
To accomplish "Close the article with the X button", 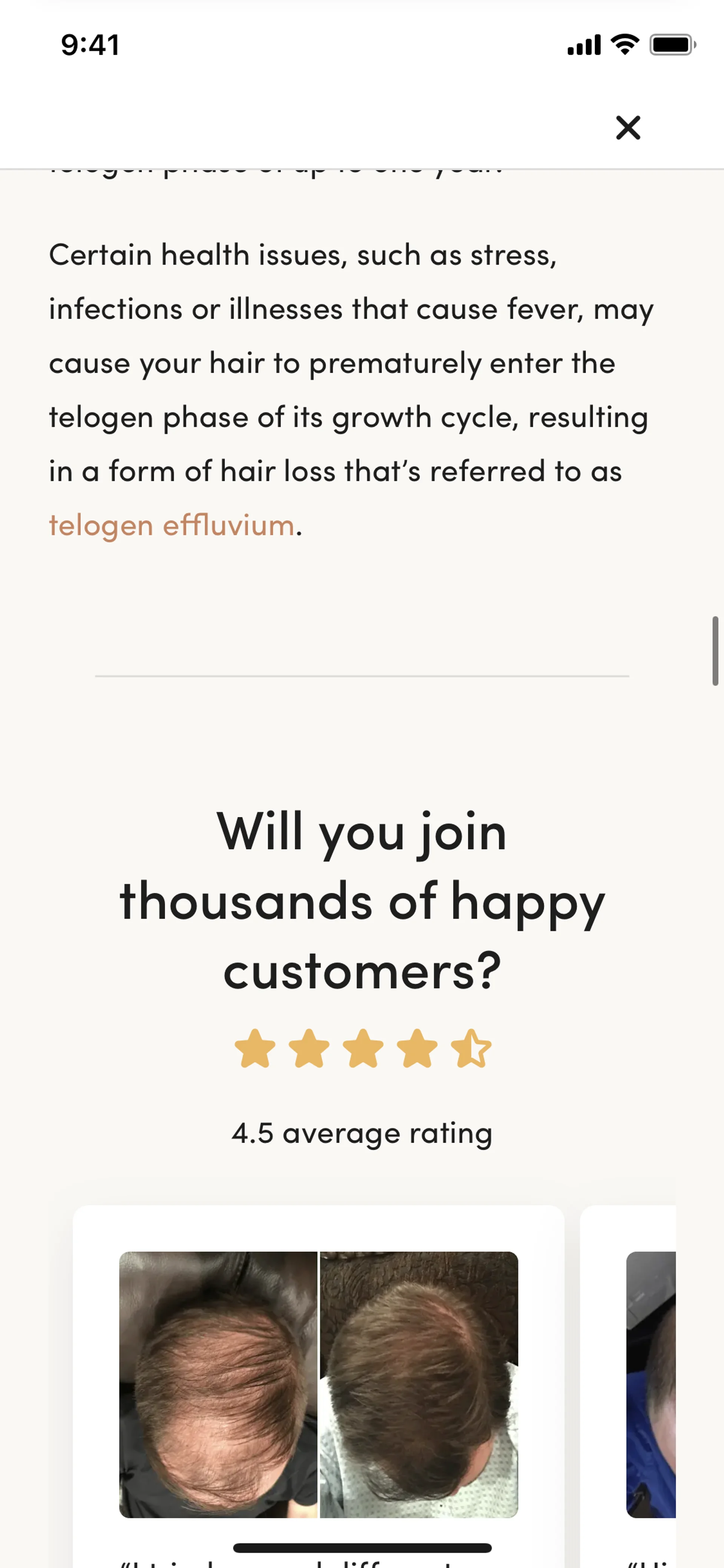I will 628,128.
